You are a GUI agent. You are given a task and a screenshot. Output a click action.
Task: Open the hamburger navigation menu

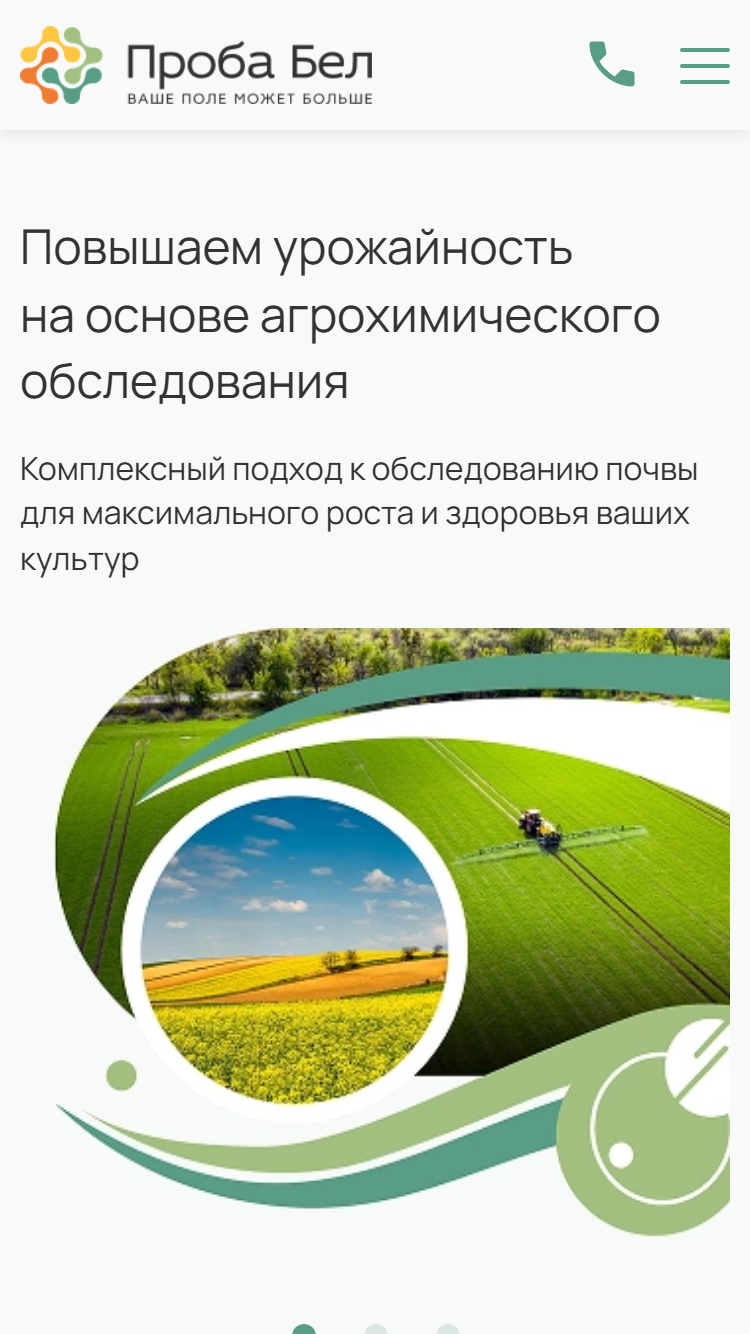tap(705, 65)
